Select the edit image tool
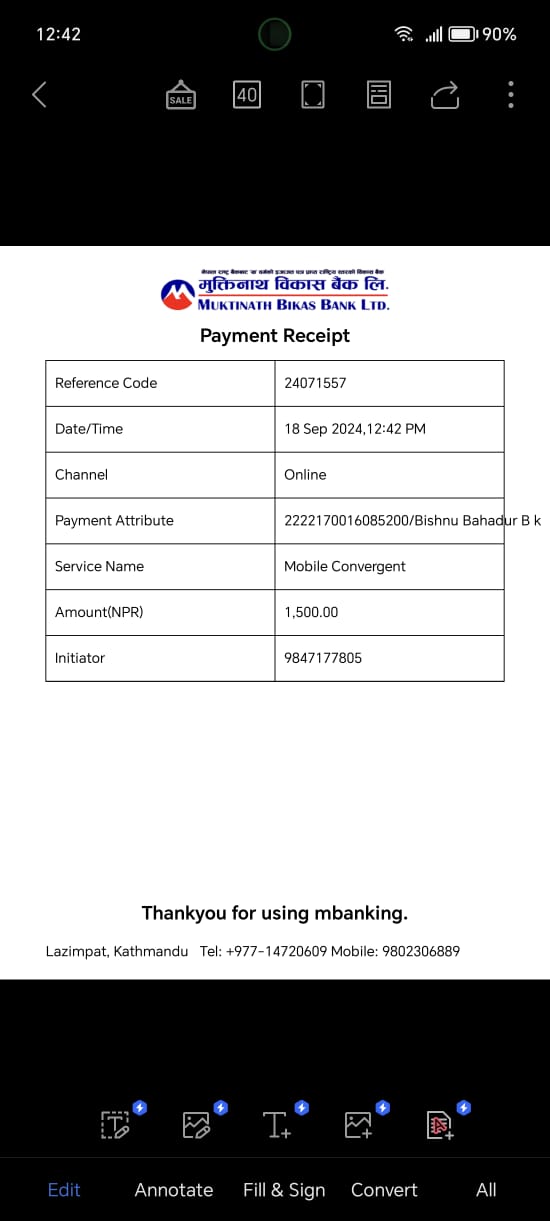 click(x=197, y=1125)
